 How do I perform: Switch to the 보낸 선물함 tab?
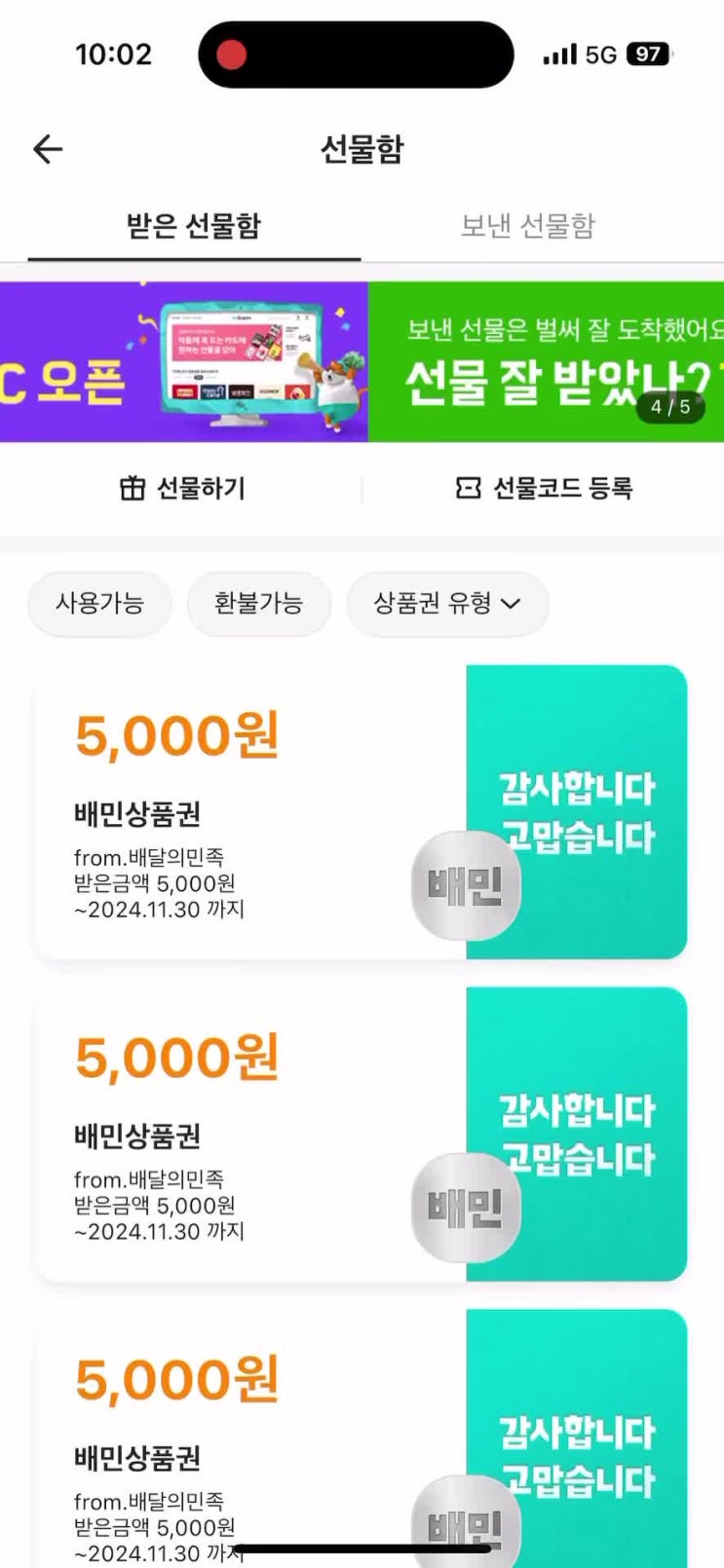point(527,226)
